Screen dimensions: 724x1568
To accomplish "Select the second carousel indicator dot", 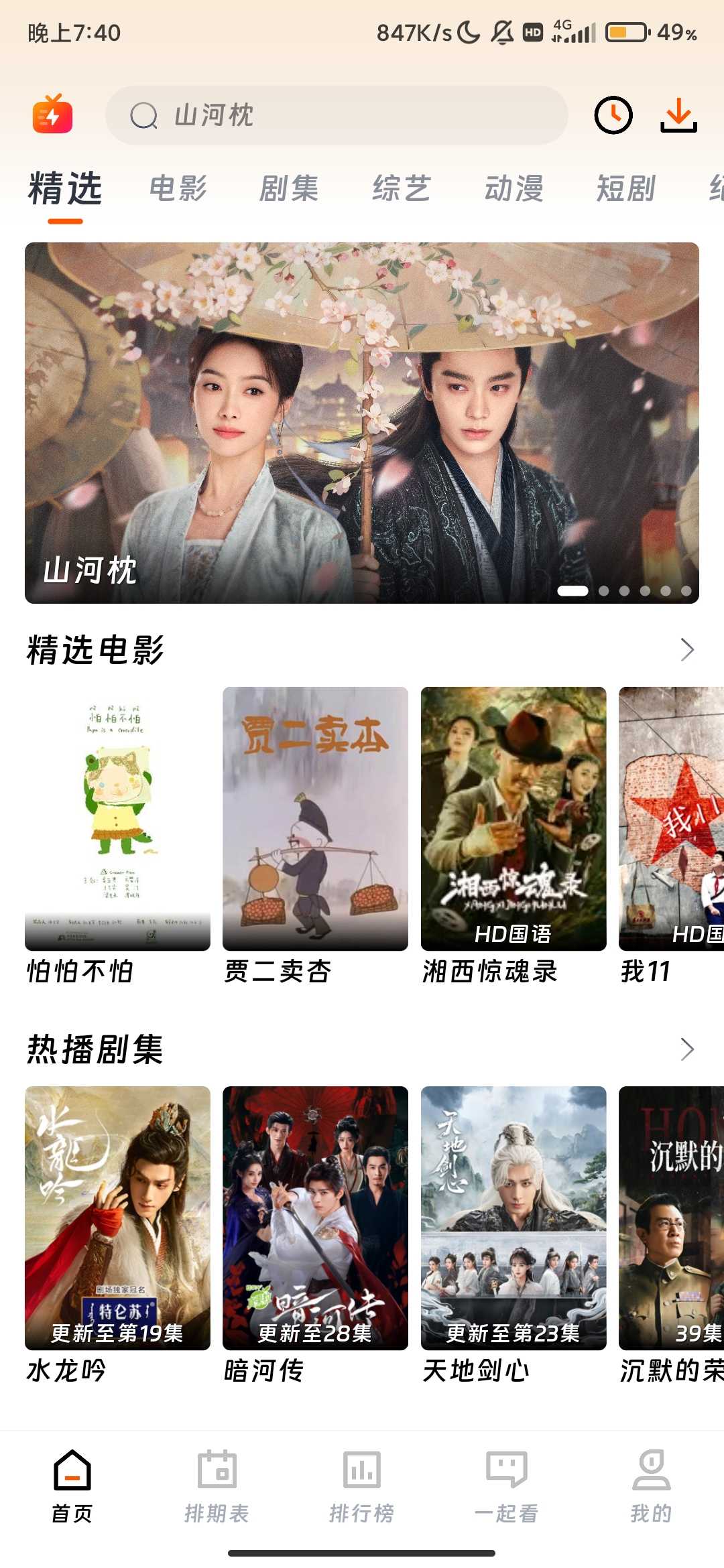I will pos(604,590).
